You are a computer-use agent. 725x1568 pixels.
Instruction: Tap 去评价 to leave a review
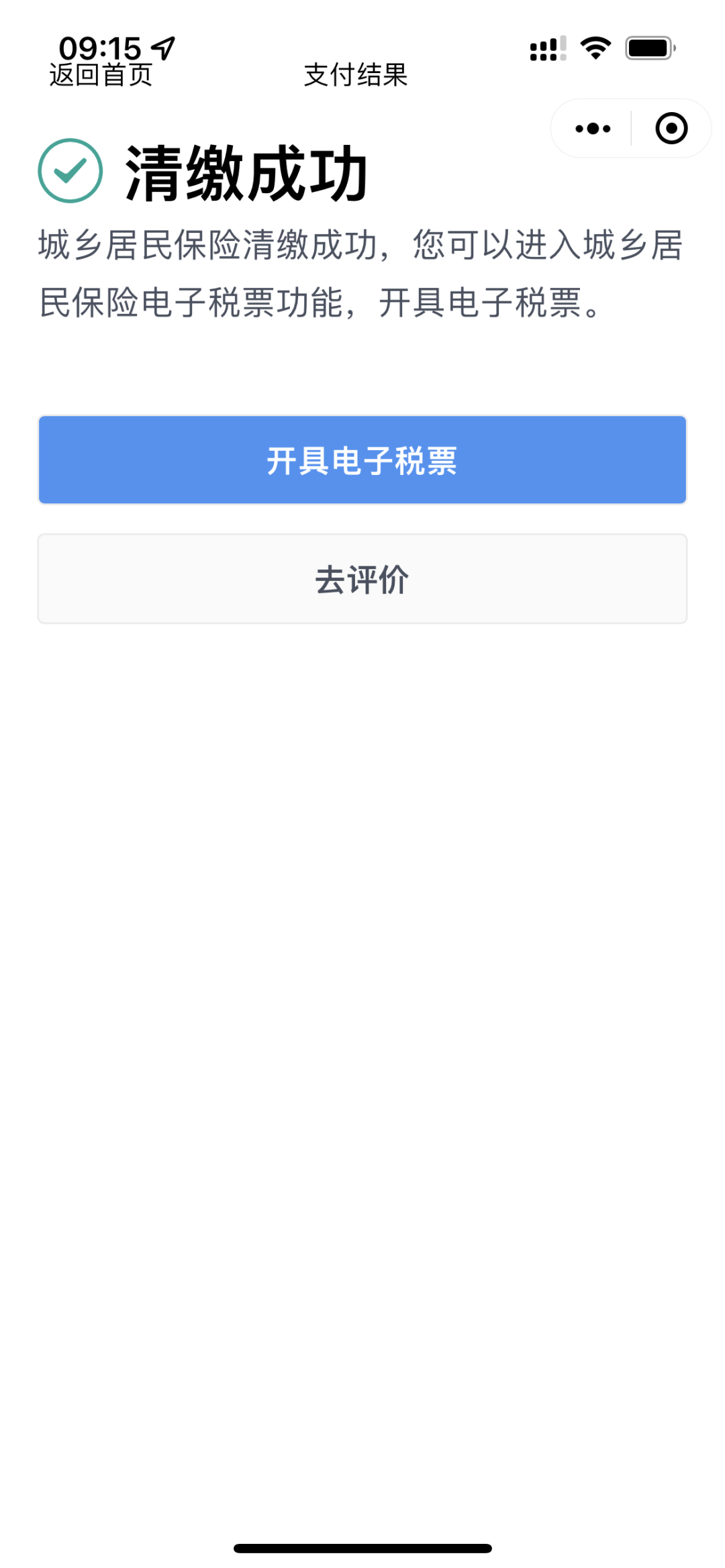362,579
